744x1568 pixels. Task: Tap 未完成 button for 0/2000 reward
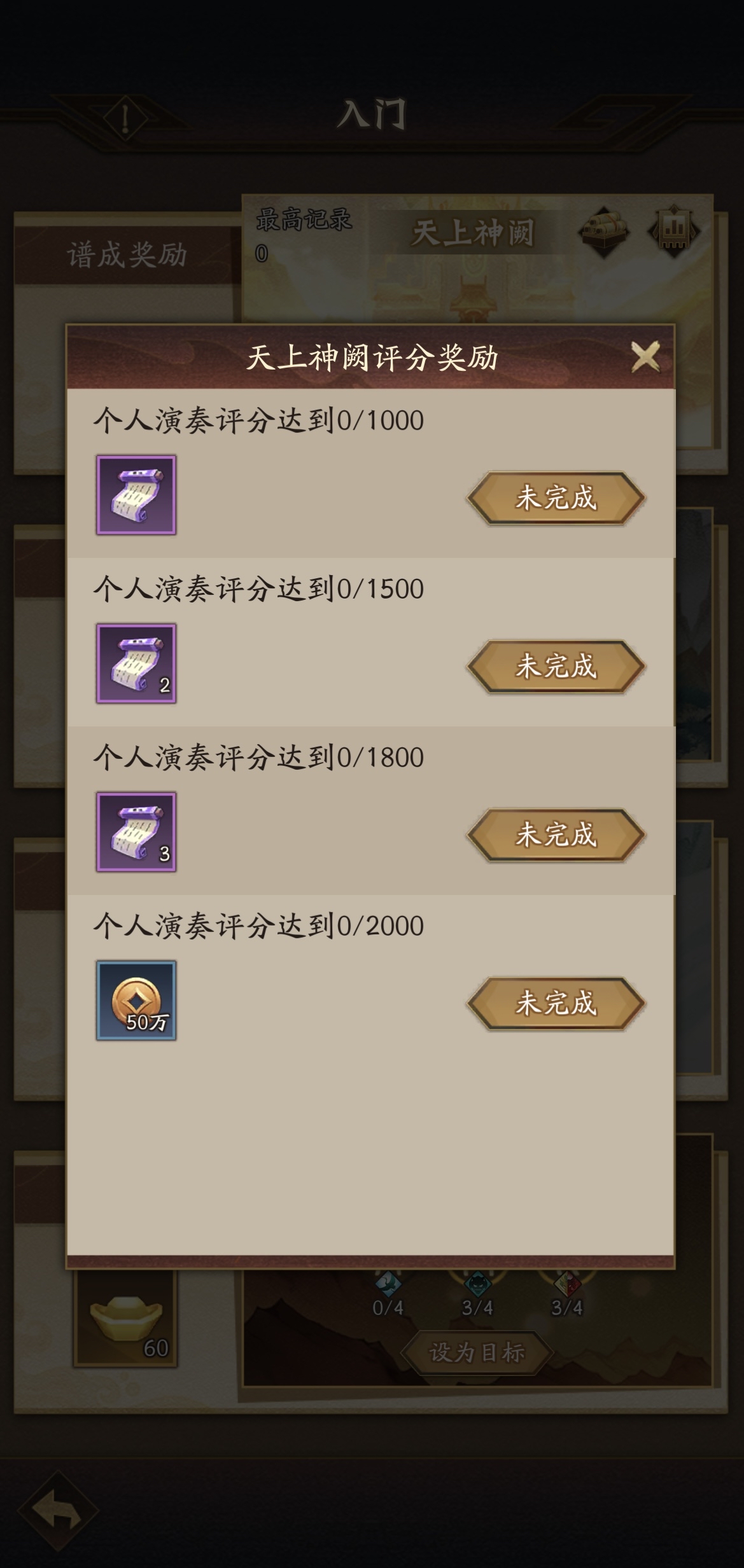pos(556,1004)
